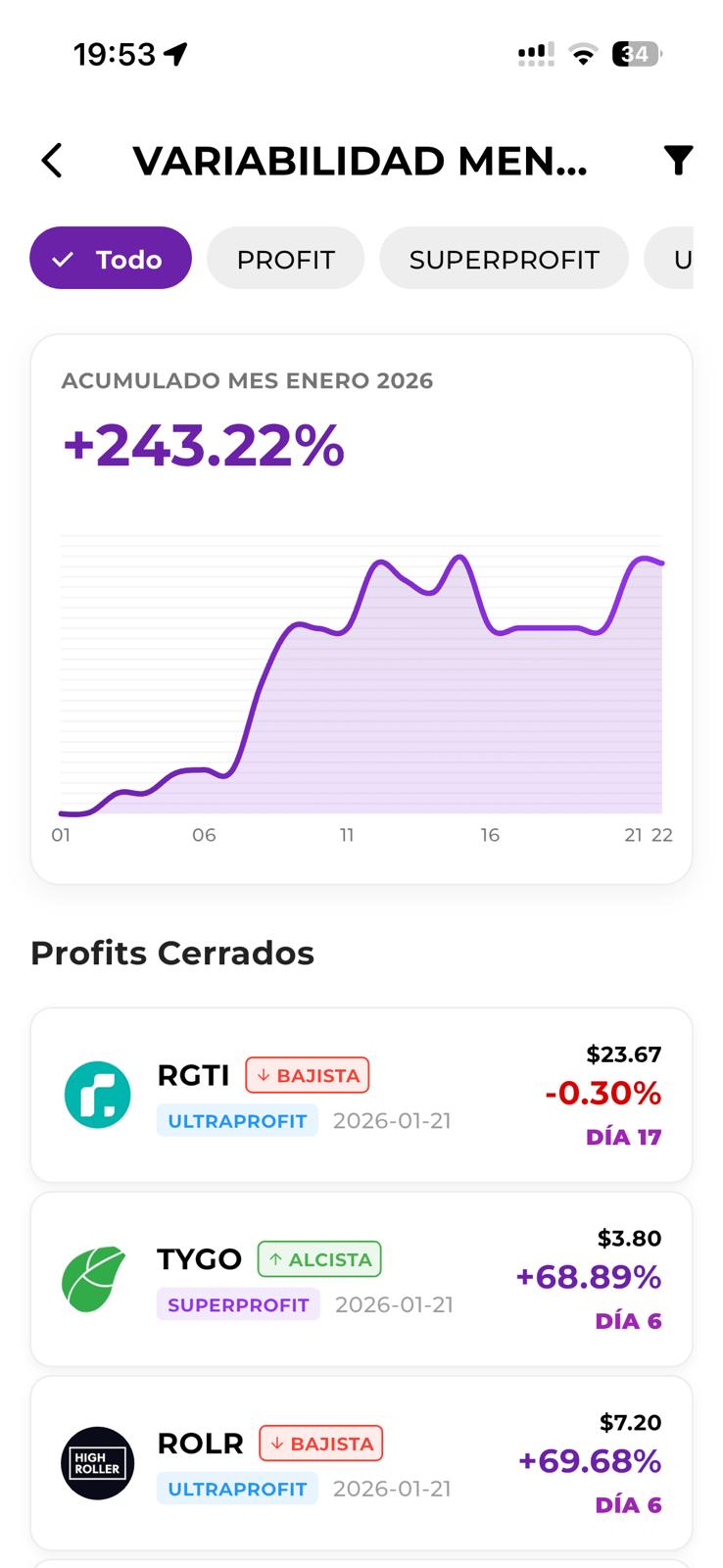
Task: Tap the Wi-Fi icon in the status bar
Action: click(x=583, y=54)
